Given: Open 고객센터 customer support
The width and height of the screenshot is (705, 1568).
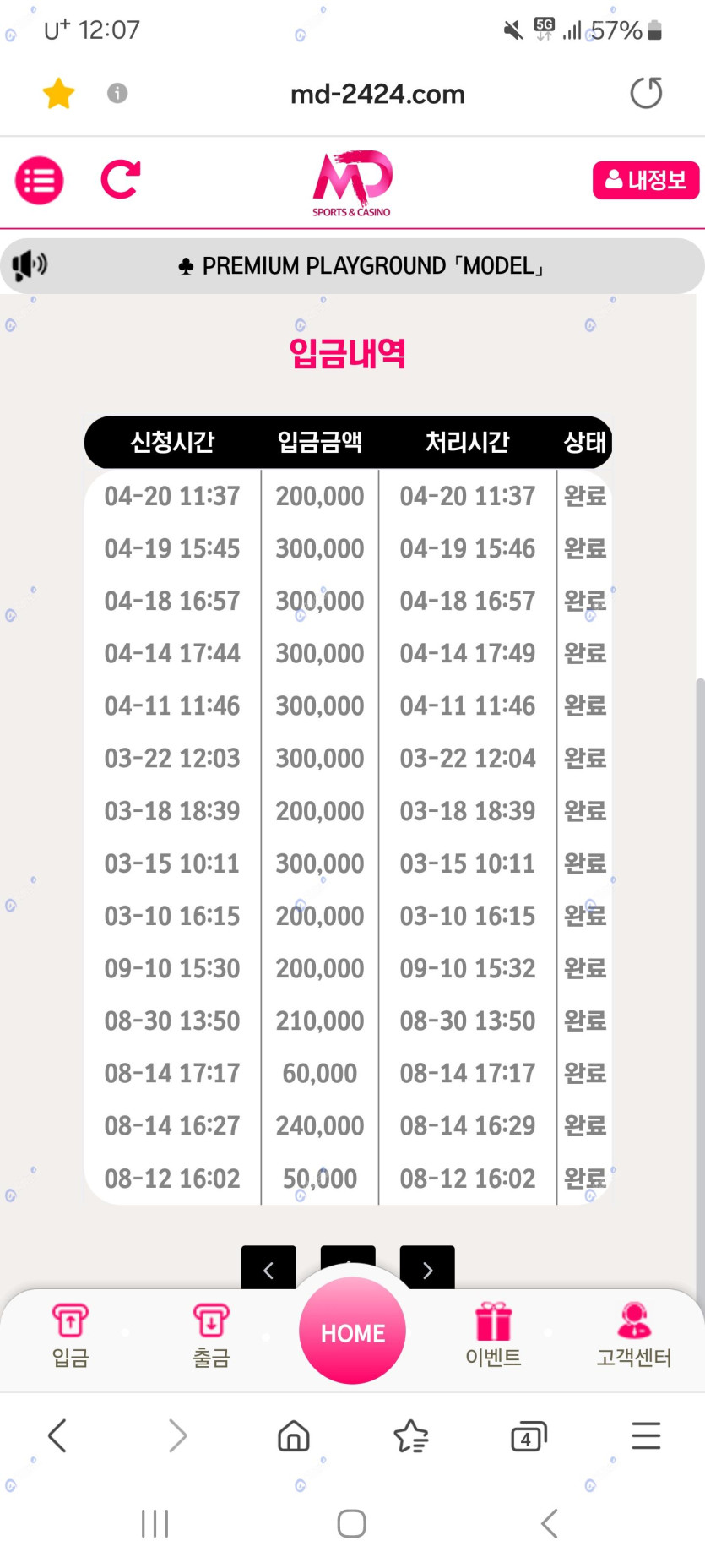Looking at the screenshot, I should click(634, 1335).
